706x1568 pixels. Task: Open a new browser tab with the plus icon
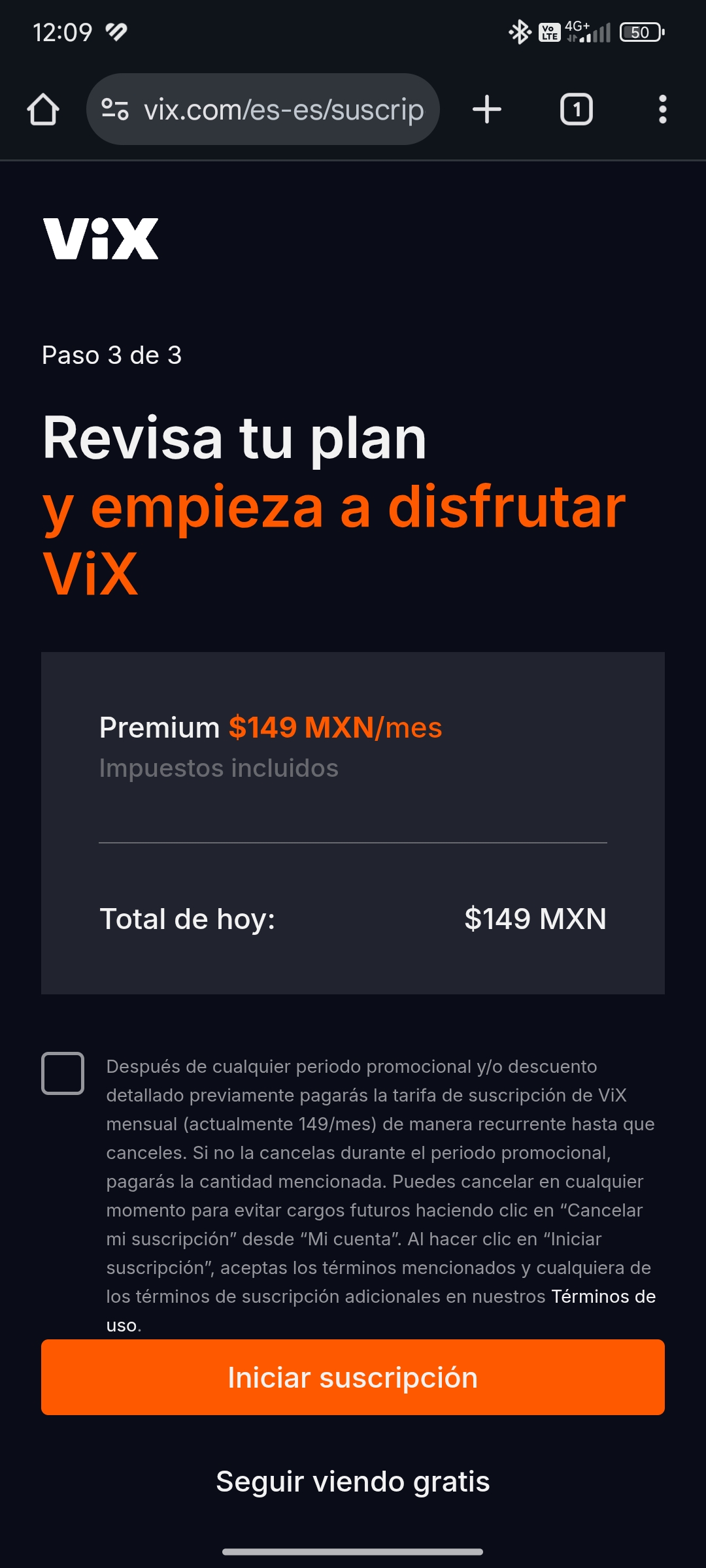point(486,109)
